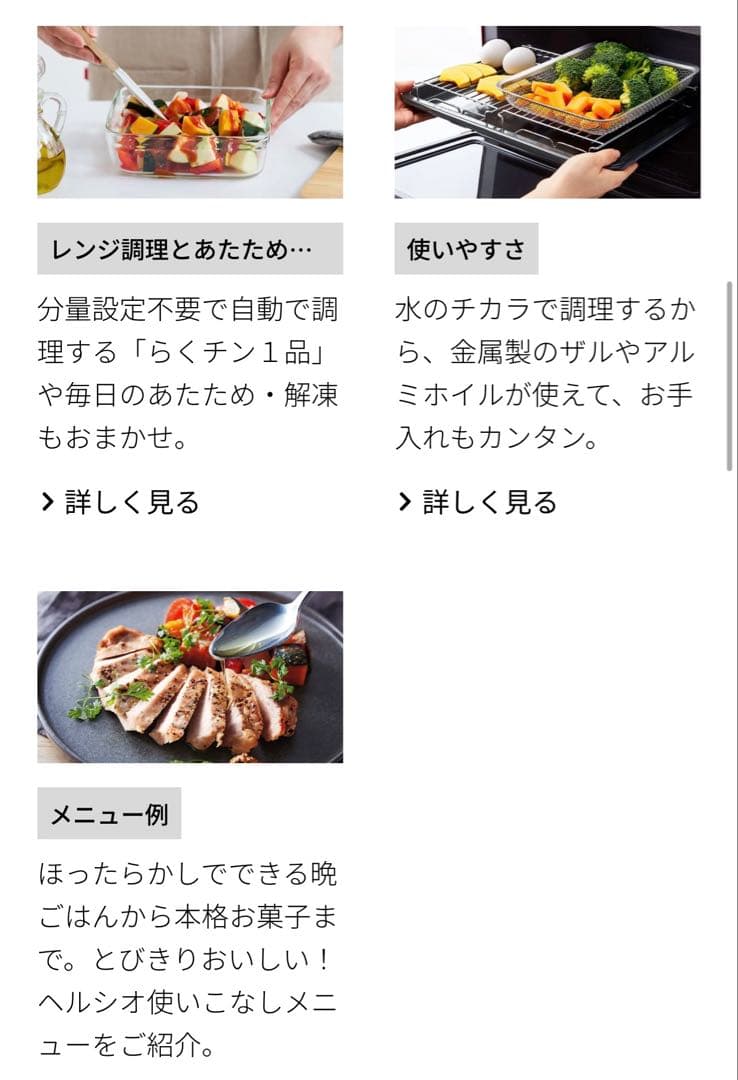
Task: Open the 使いやすさ oven tray photo
Action: pos(547,112)
